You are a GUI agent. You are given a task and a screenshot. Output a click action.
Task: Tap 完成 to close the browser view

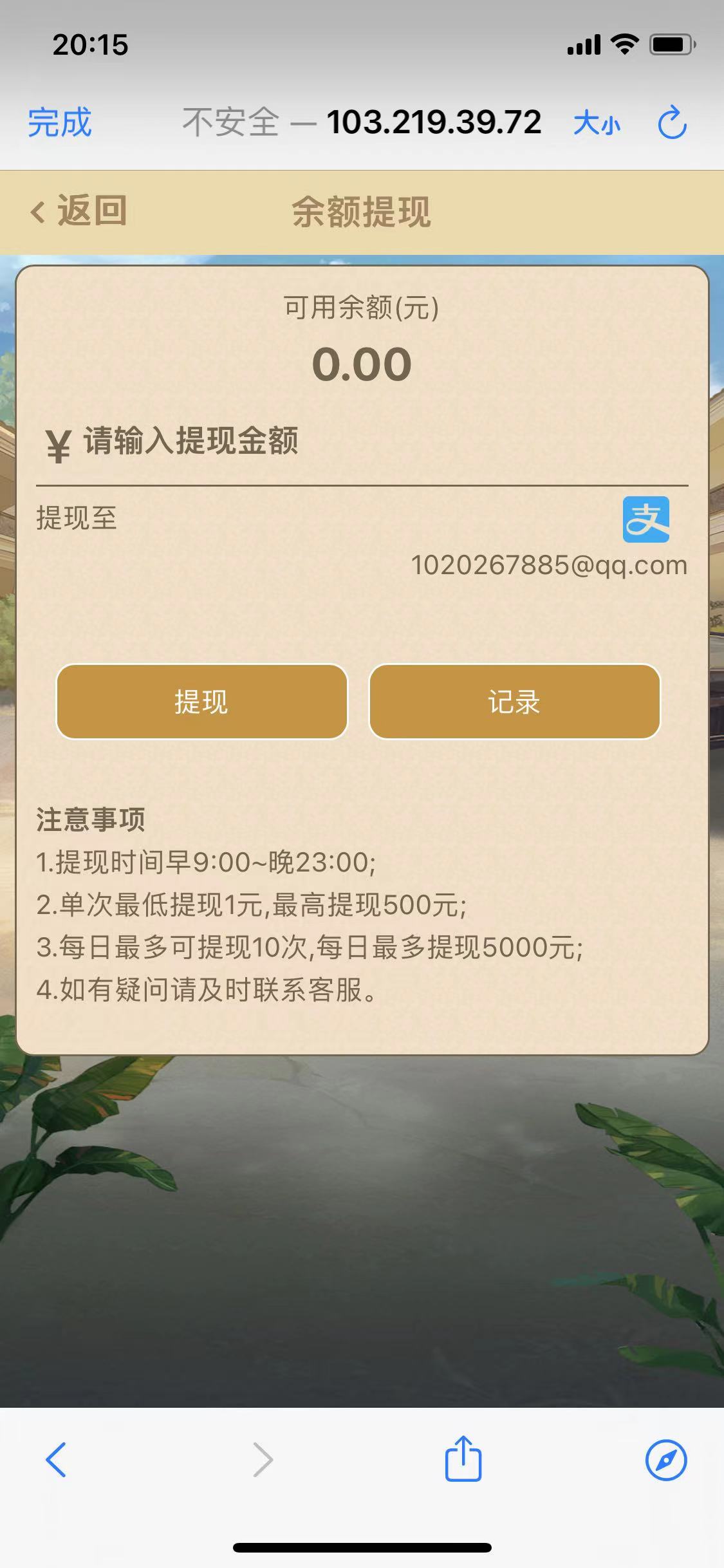(60, 122)
